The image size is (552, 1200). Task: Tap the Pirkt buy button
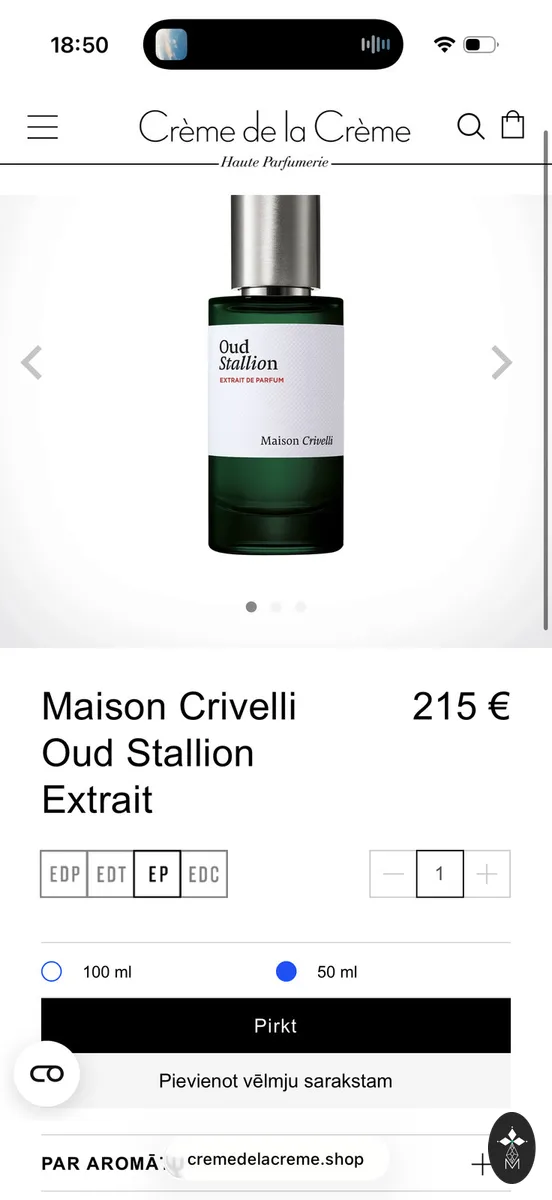276,1025
